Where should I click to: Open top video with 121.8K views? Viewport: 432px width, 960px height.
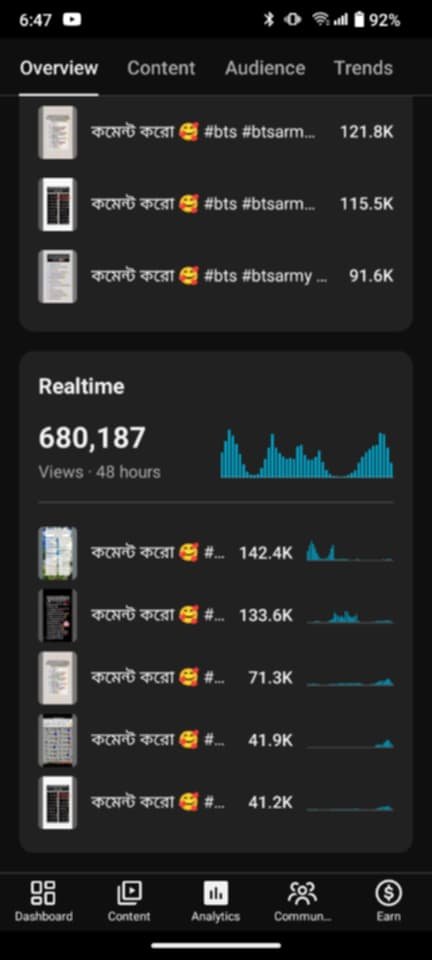point(216,132)
